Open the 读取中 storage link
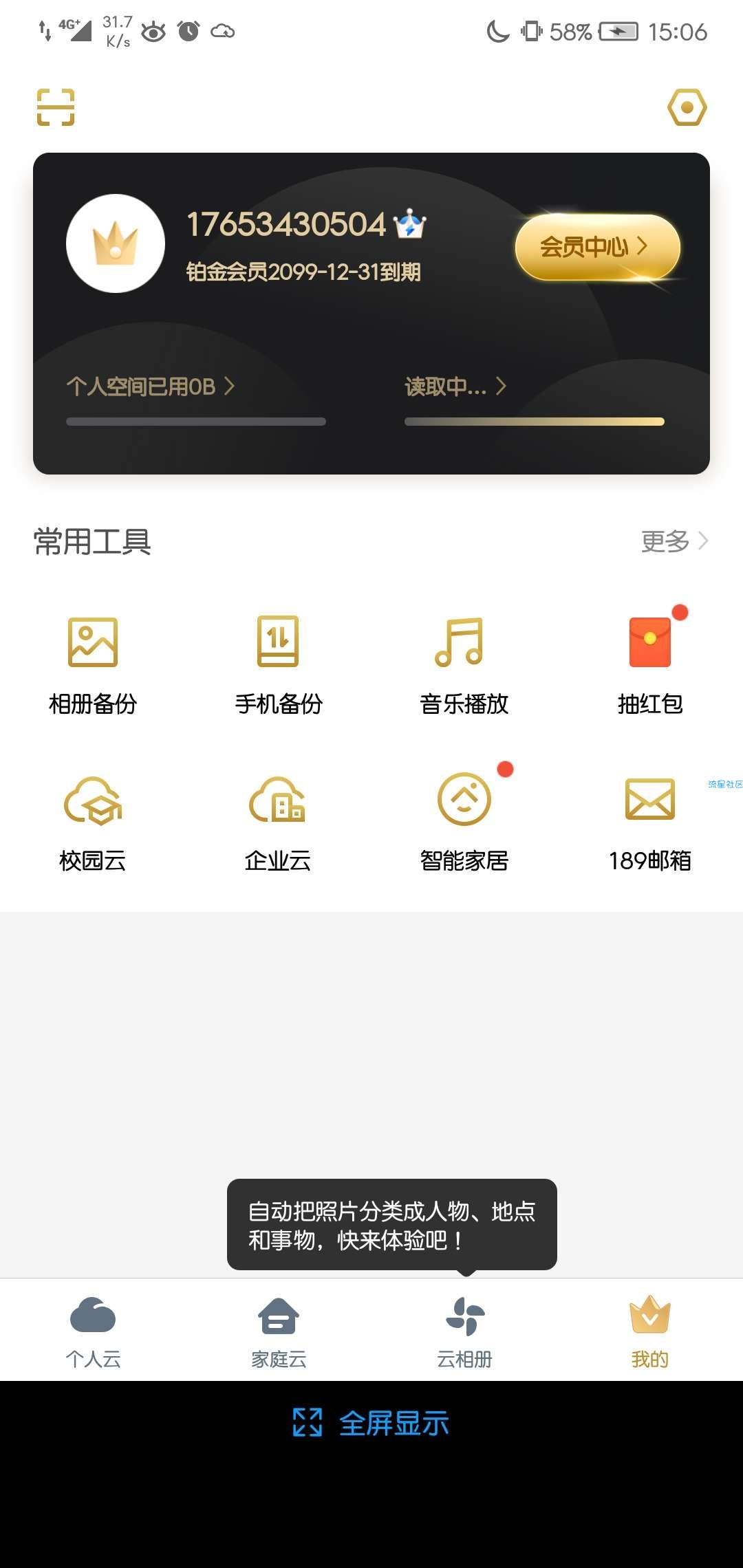The image size is (743, 1568). (455, 386)
